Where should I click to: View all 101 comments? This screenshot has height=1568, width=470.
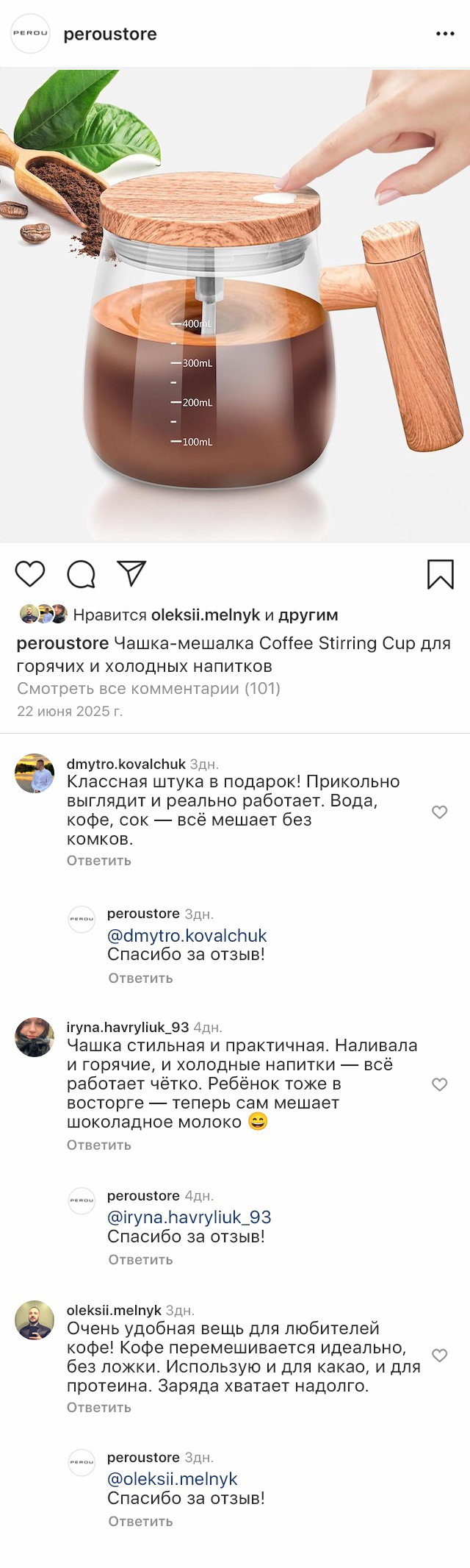click(148, 689)
